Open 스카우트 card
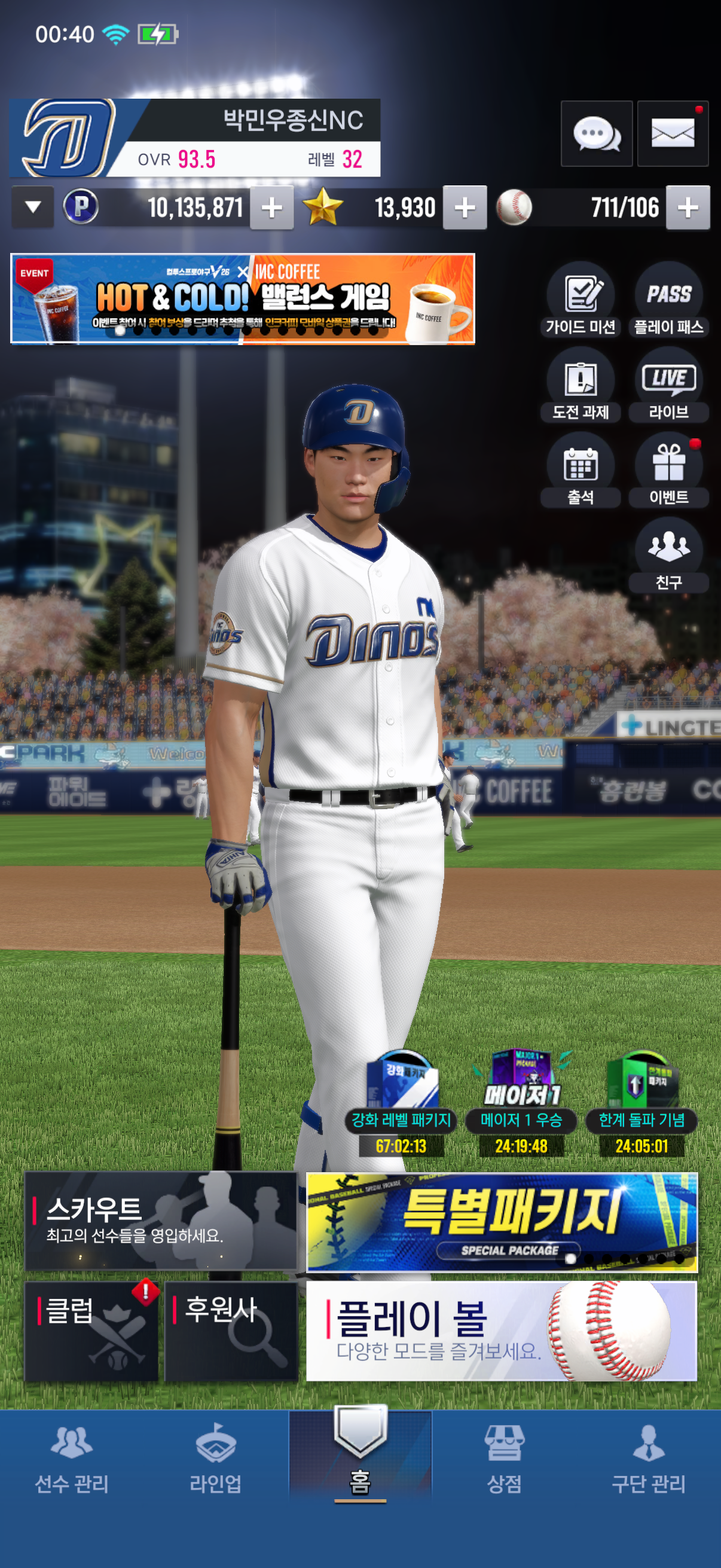The height and width of the screenshot is (1568, 721). click(161, 1221)
